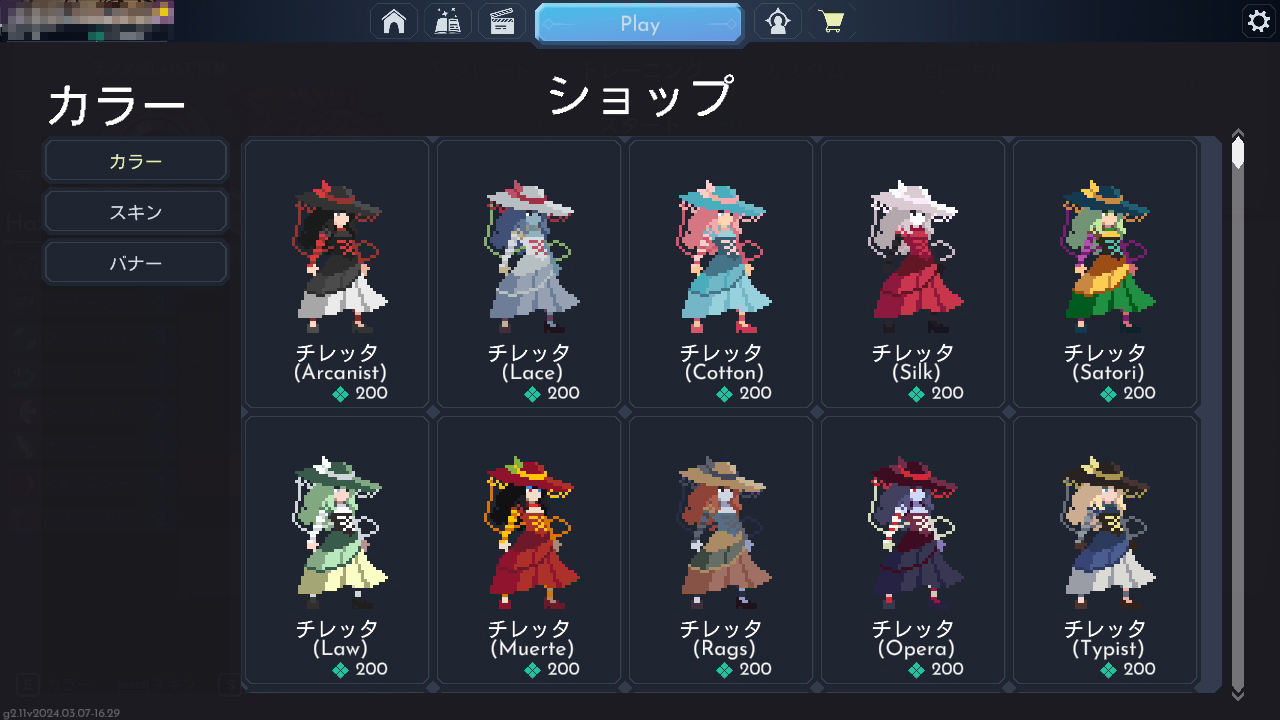Start a game with Play
This screenshot has height=720, width=1280.
pyautogui.click(x=639, y=24)
